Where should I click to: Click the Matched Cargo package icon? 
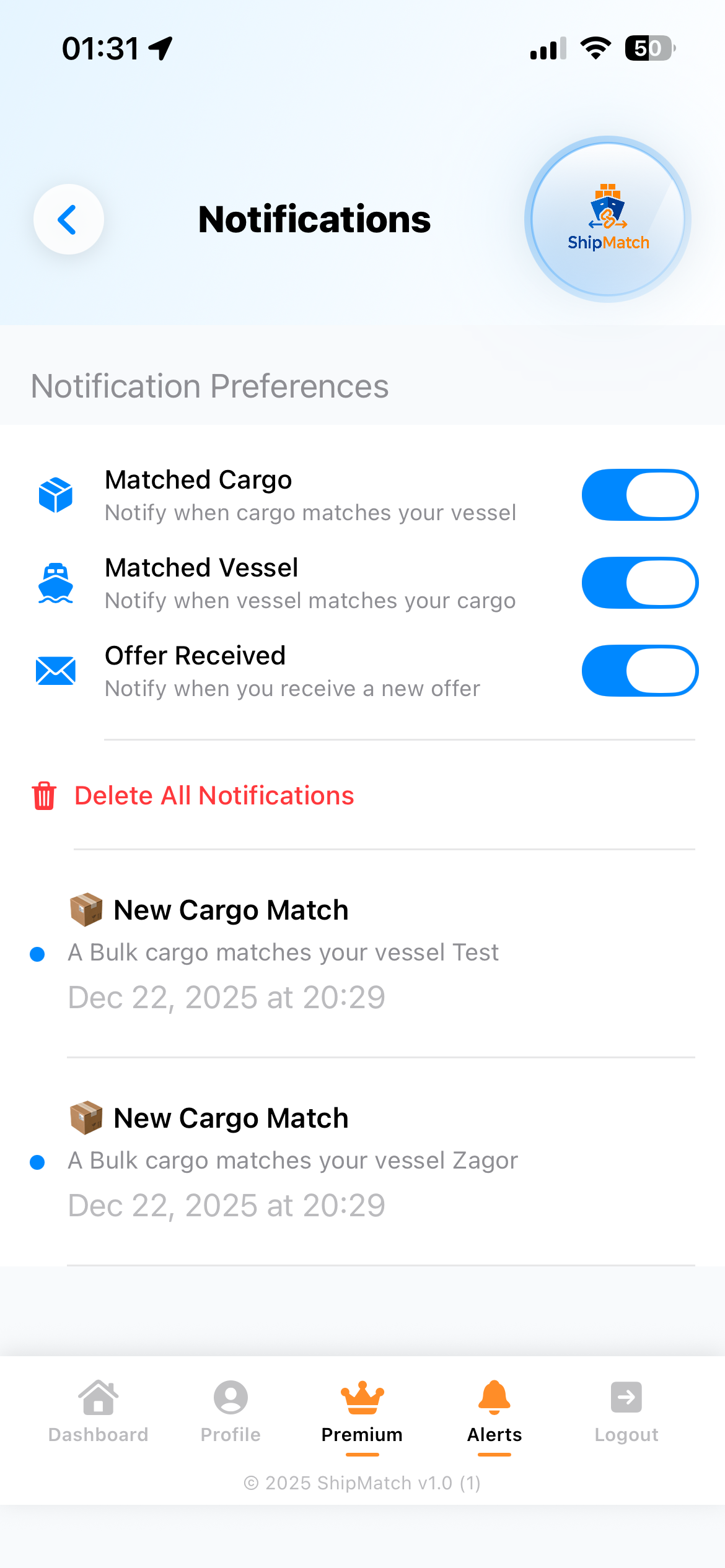click(x=56, y=494)
